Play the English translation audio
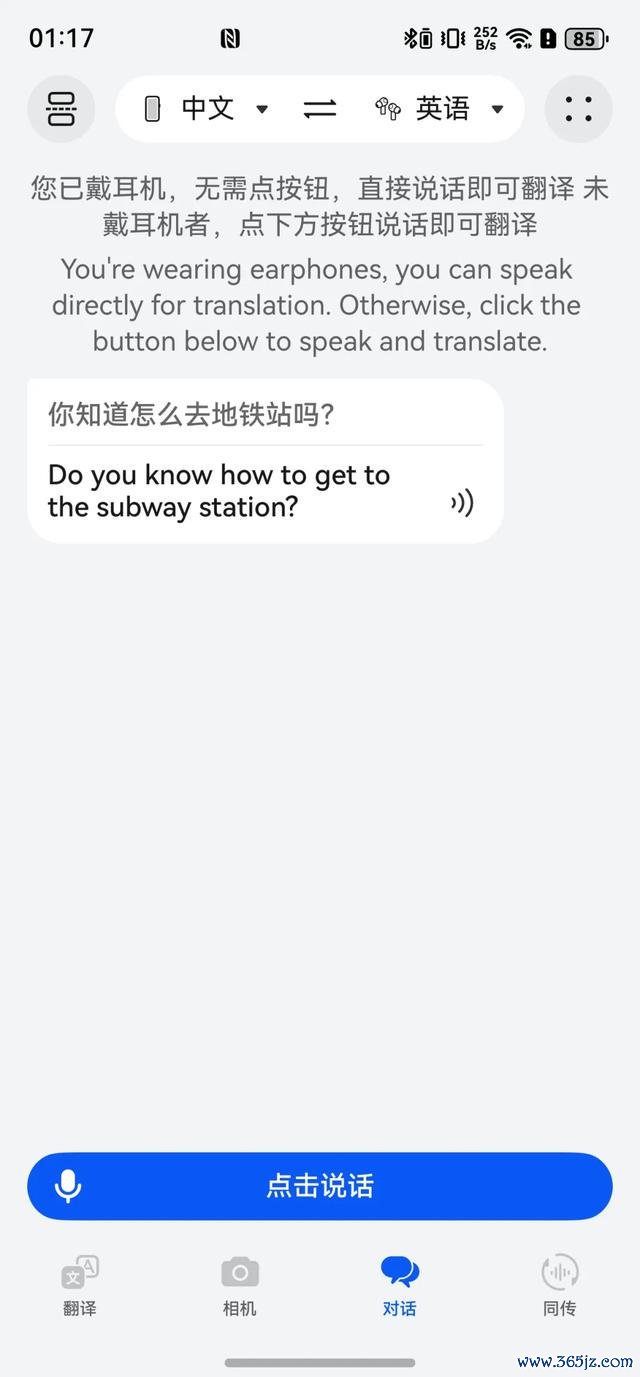This screenshot has width=640, height=1377. 461,503
